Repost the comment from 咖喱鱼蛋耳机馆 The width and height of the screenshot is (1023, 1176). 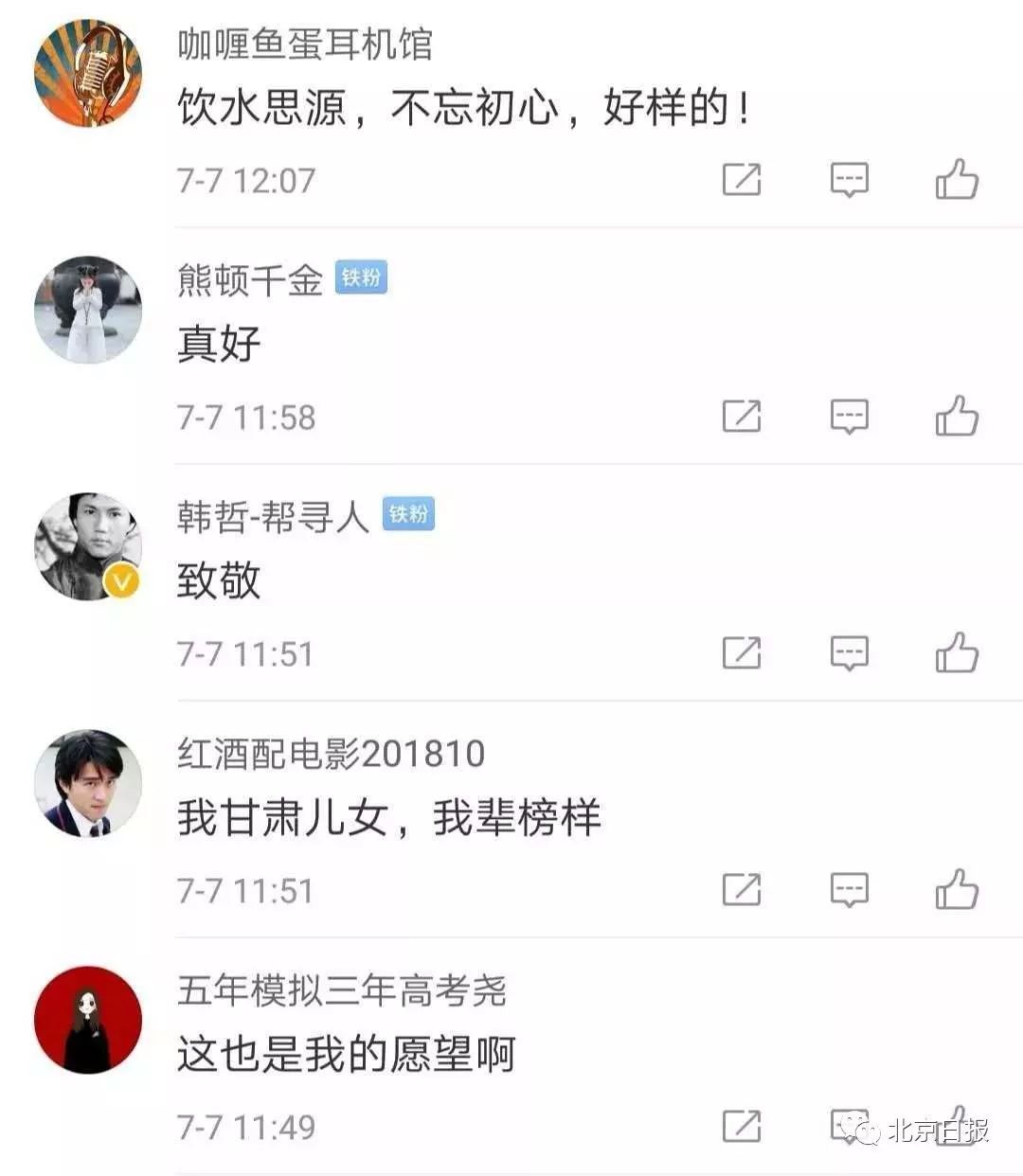742,179
